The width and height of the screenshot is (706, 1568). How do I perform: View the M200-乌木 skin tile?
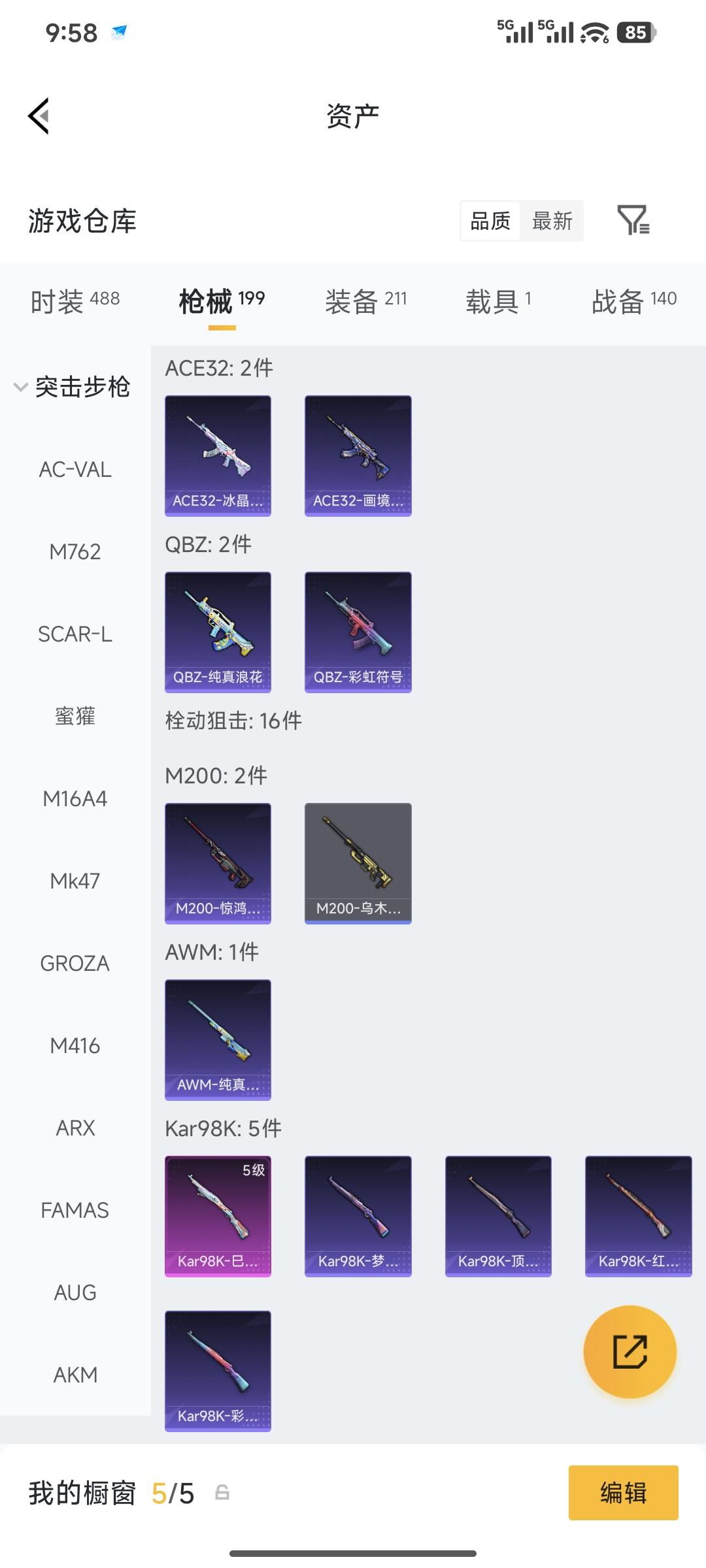pyautogui.click(x=358, y=863)
